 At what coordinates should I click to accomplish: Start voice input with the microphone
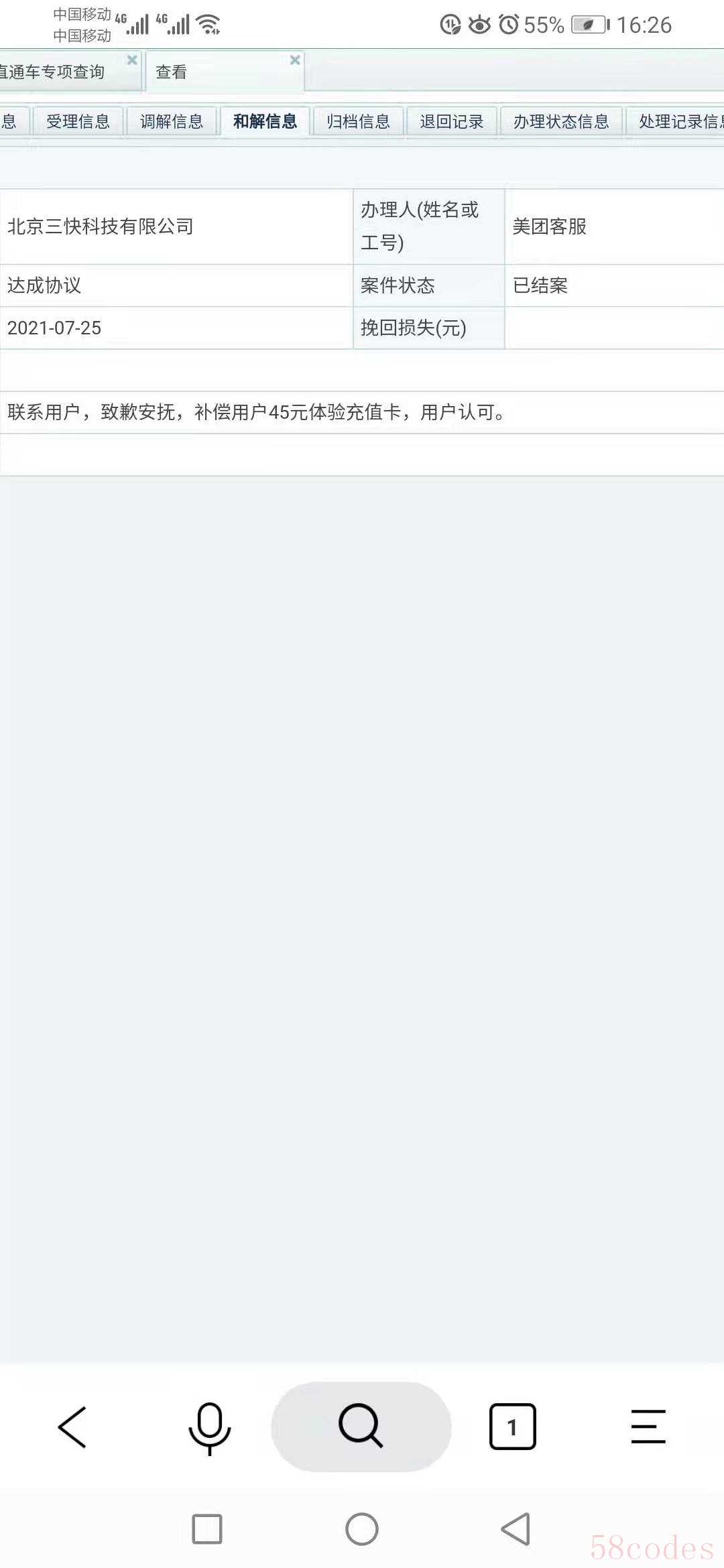click(210, 1427)
